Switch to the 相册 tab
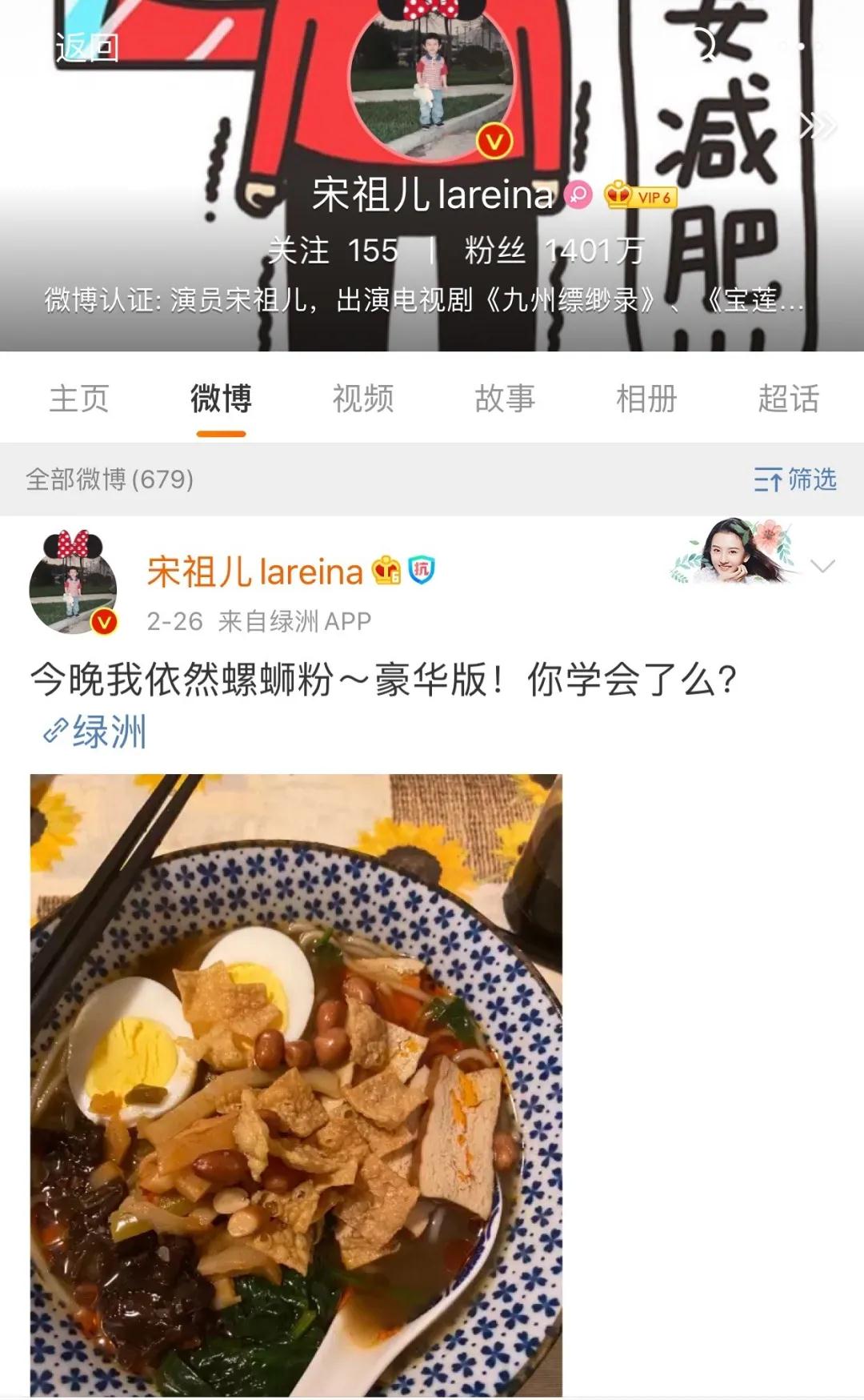 pyautogui.click(x=646, y=399)
